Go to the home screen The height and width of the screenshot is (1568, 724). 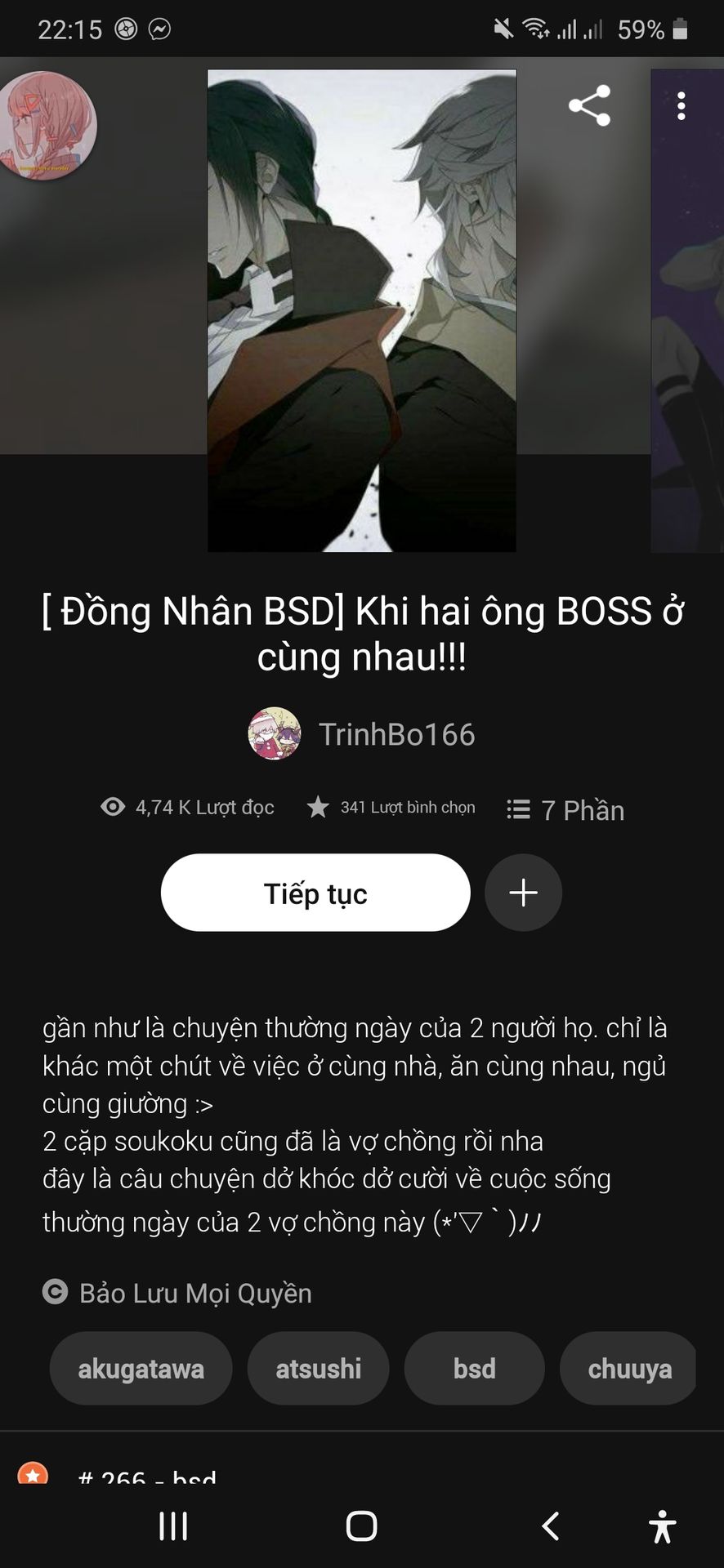[361, 1526]
